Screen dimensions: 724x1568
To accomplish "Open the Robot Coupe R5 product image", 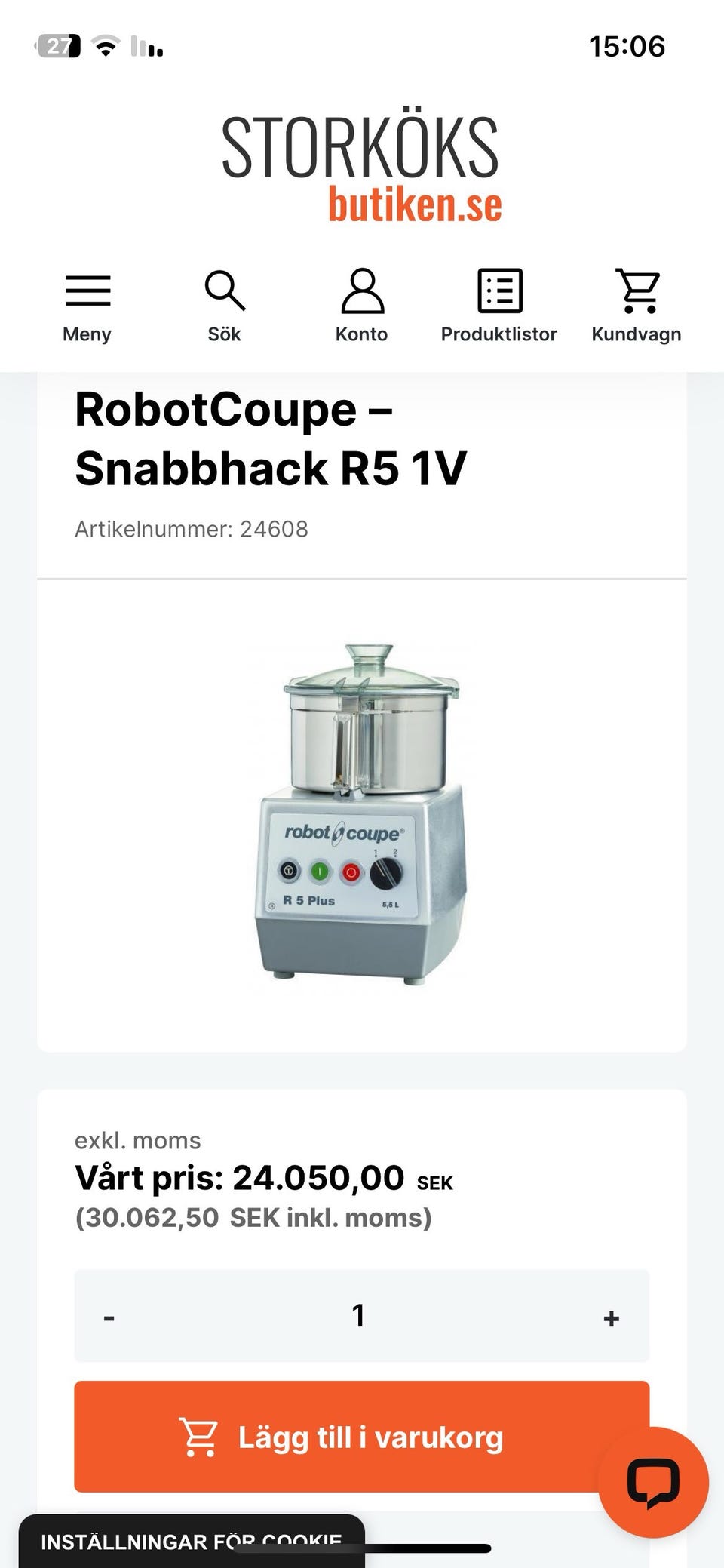I will click(361, 814).
